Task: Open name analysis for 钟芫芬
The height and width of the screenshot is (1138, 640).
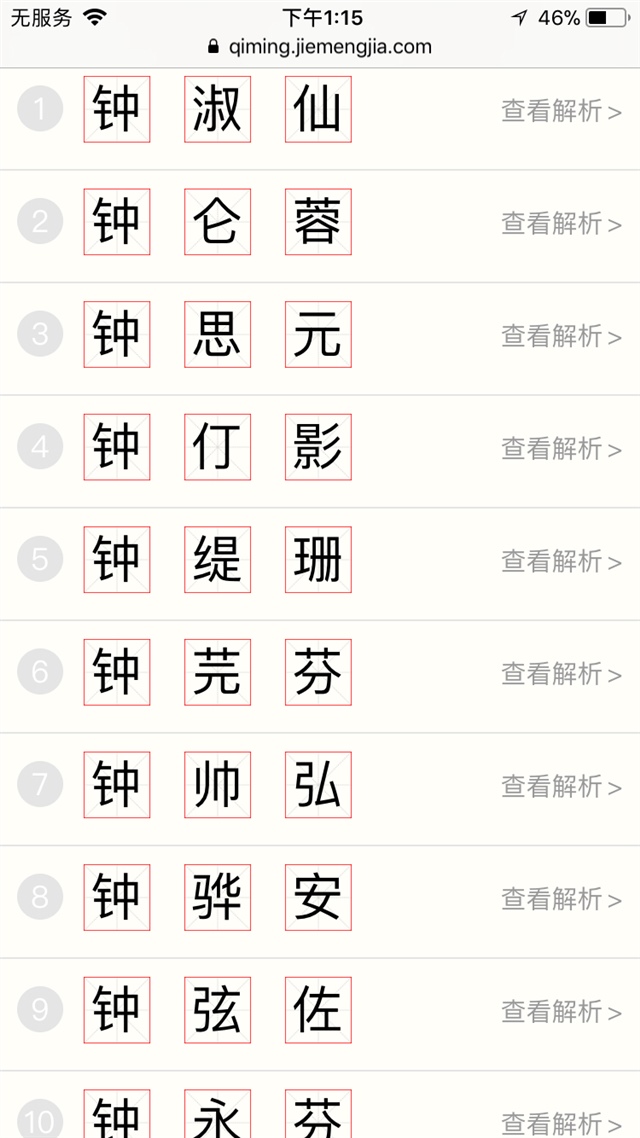Action: [560, 673]
